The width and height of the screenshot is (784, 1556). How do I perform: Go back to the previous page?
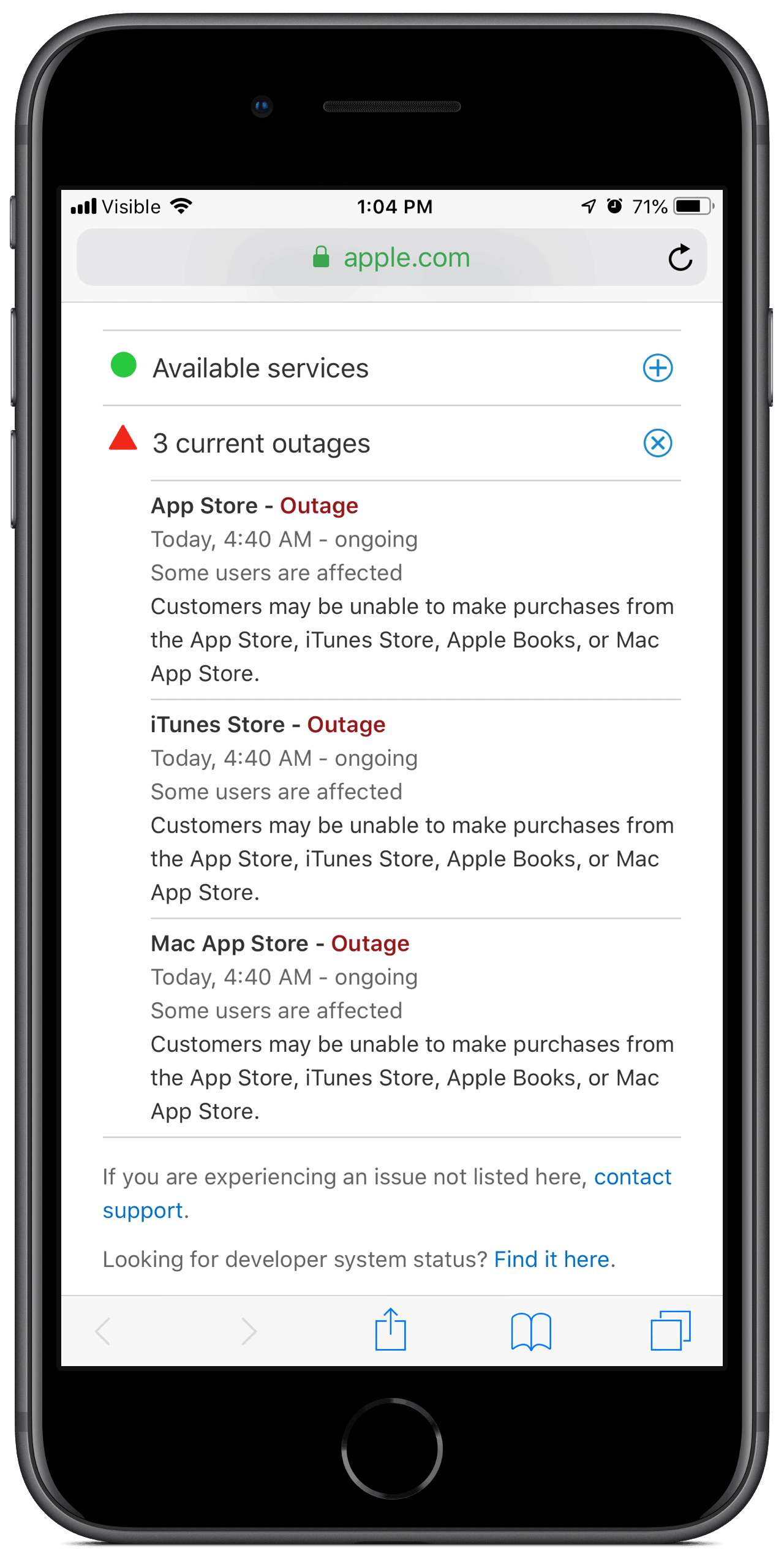[103, 1331]
